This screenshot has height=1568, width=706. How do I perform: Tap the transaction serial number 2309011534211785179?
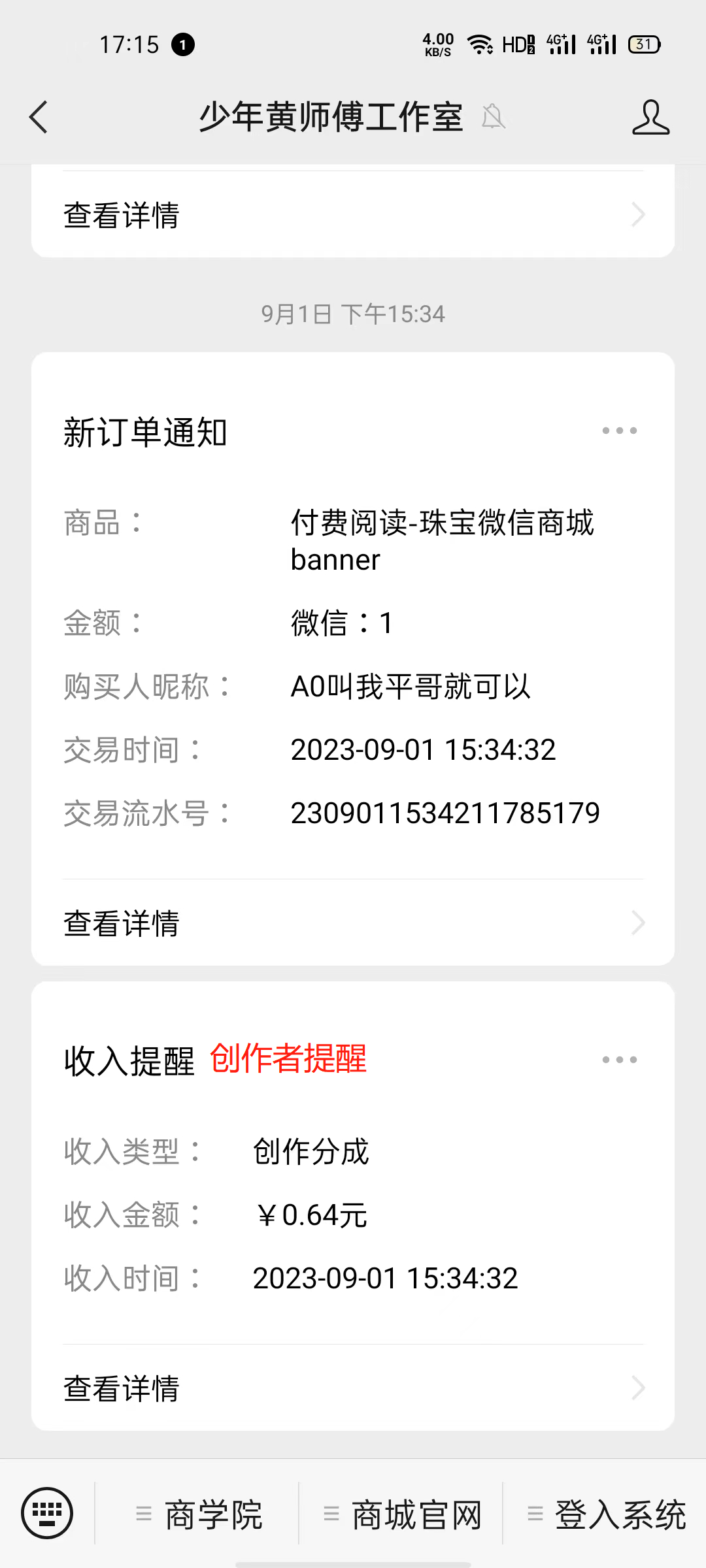tap(446, 812)
